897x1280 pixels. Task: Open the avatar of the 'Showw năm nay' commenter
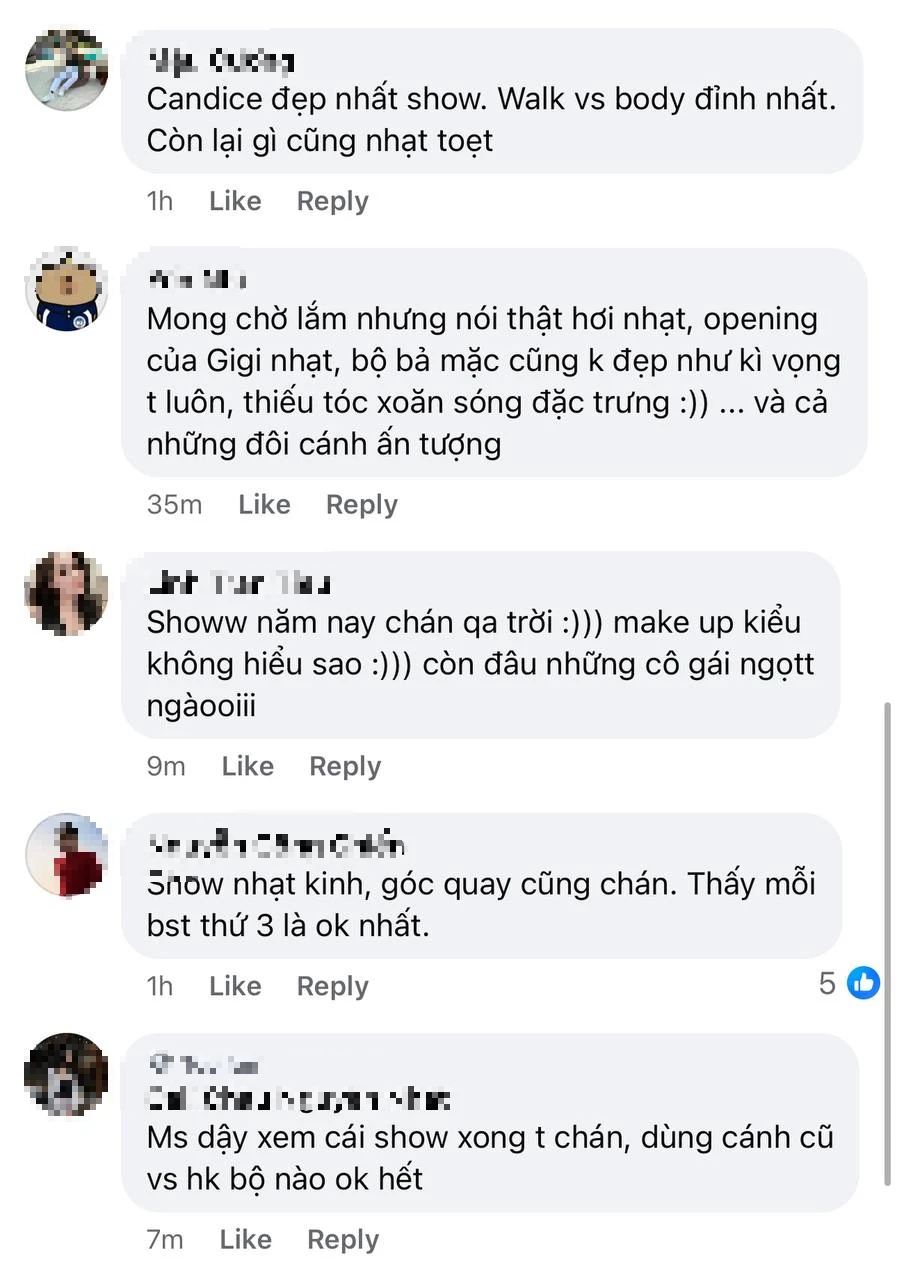(66, 592)
